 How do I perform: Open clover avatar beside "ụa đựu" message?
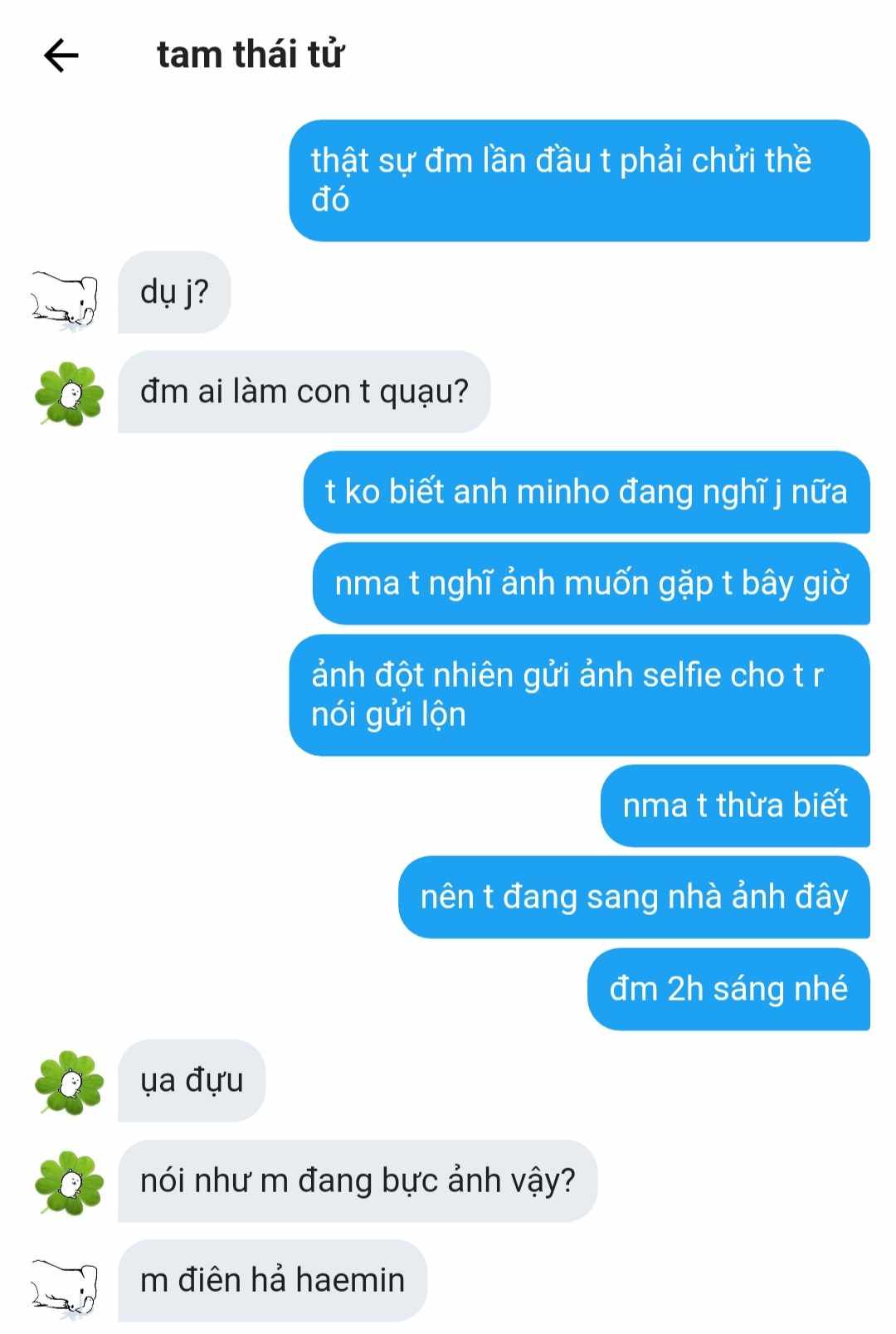pos(69,1083)
